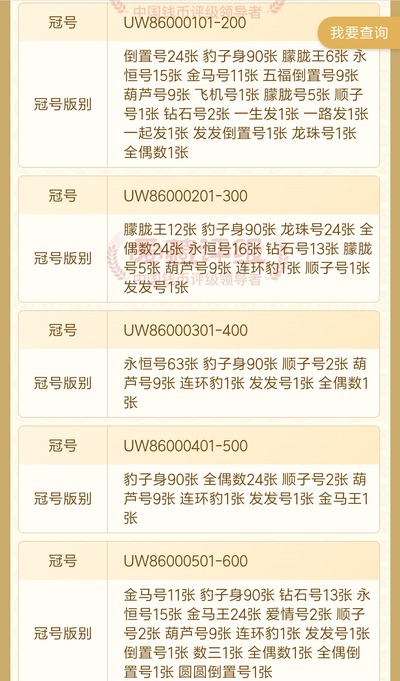Tap the 我要查询 floating button
The height and width of the screenshot is (681, 400).
(359, 33)
